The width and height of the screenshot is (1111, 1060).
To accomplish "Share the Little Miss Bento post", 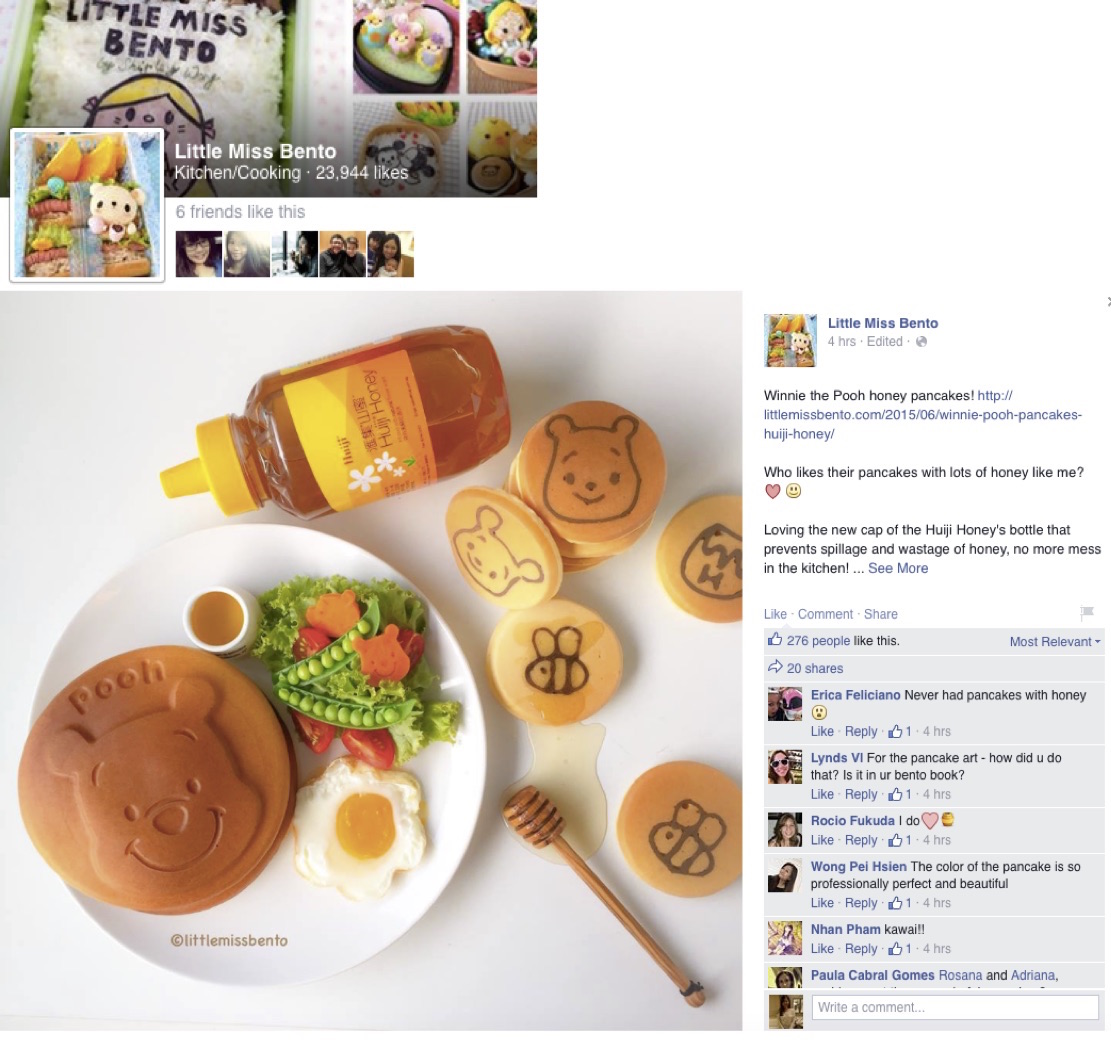I will (x=880, y=614).
